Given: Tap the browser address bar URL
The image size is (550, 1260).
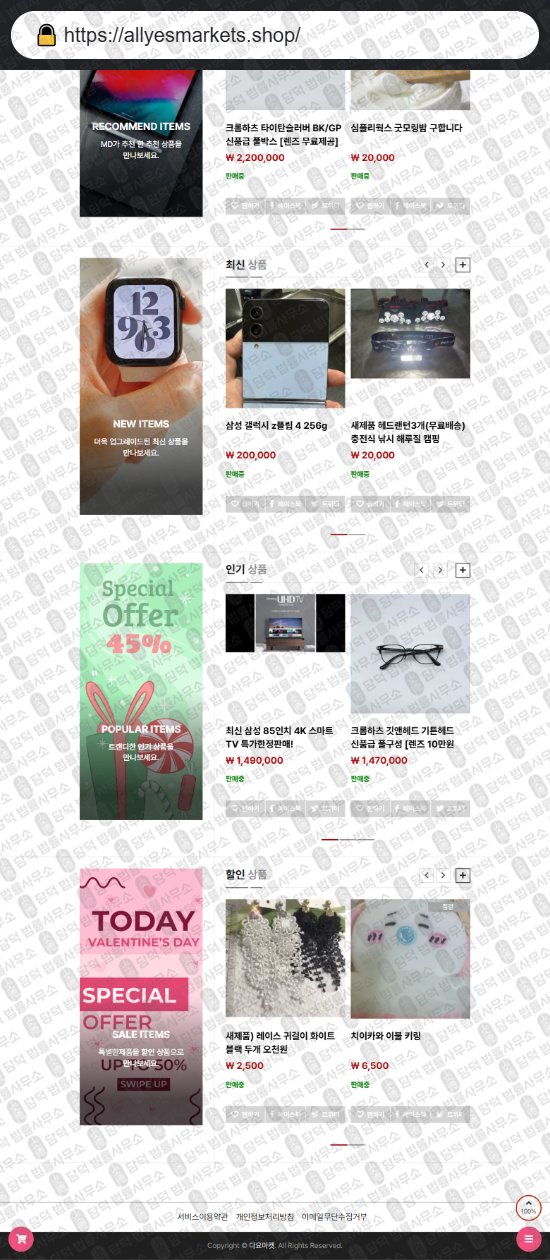Looking at the screenshot, I should [182, 35].
